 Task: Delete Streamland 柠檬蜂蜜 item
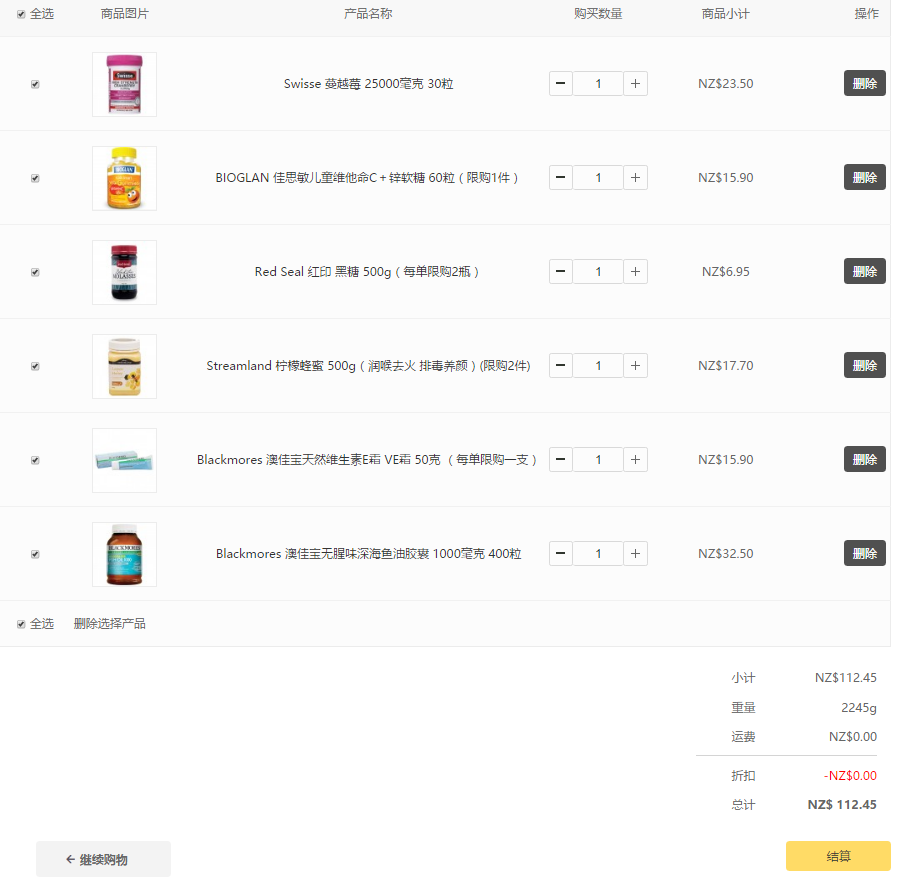[864, 366]
